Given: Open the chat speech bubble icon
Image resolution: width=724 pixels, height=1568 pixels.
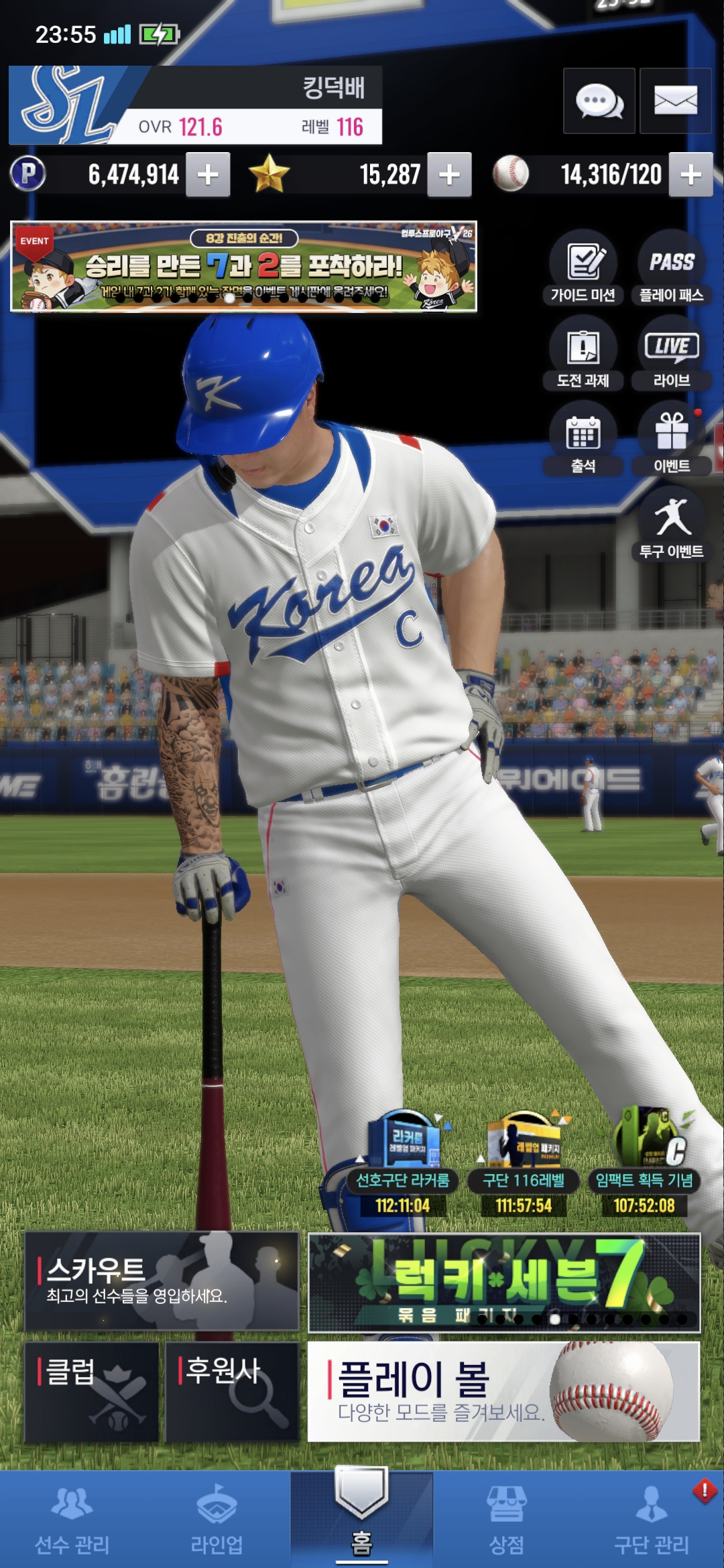Looking at the screenshot, I should 599,102.
